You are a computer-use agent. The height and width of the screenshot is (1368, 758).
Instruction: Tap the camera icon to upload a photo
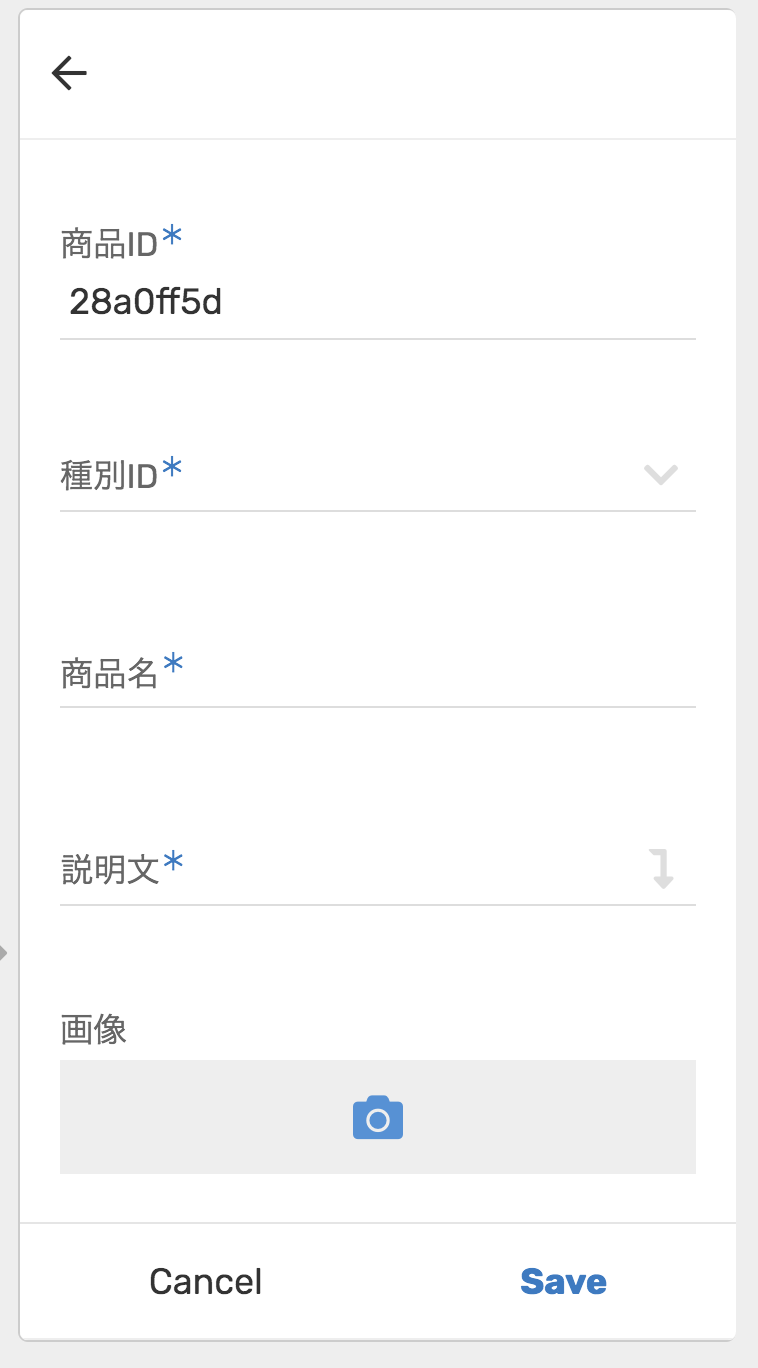[378, 1117]
